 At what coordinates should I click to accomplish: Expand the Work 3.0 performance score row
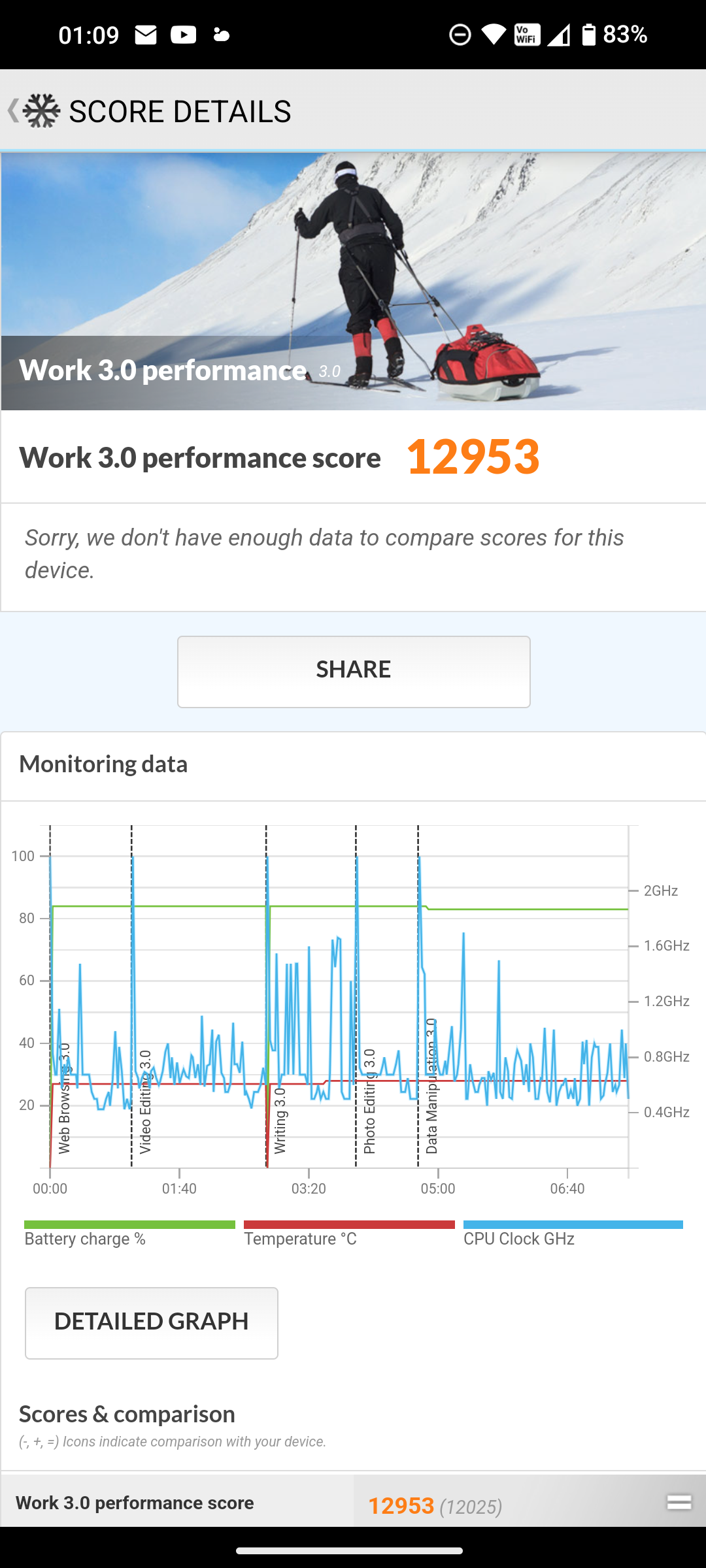679,1502
